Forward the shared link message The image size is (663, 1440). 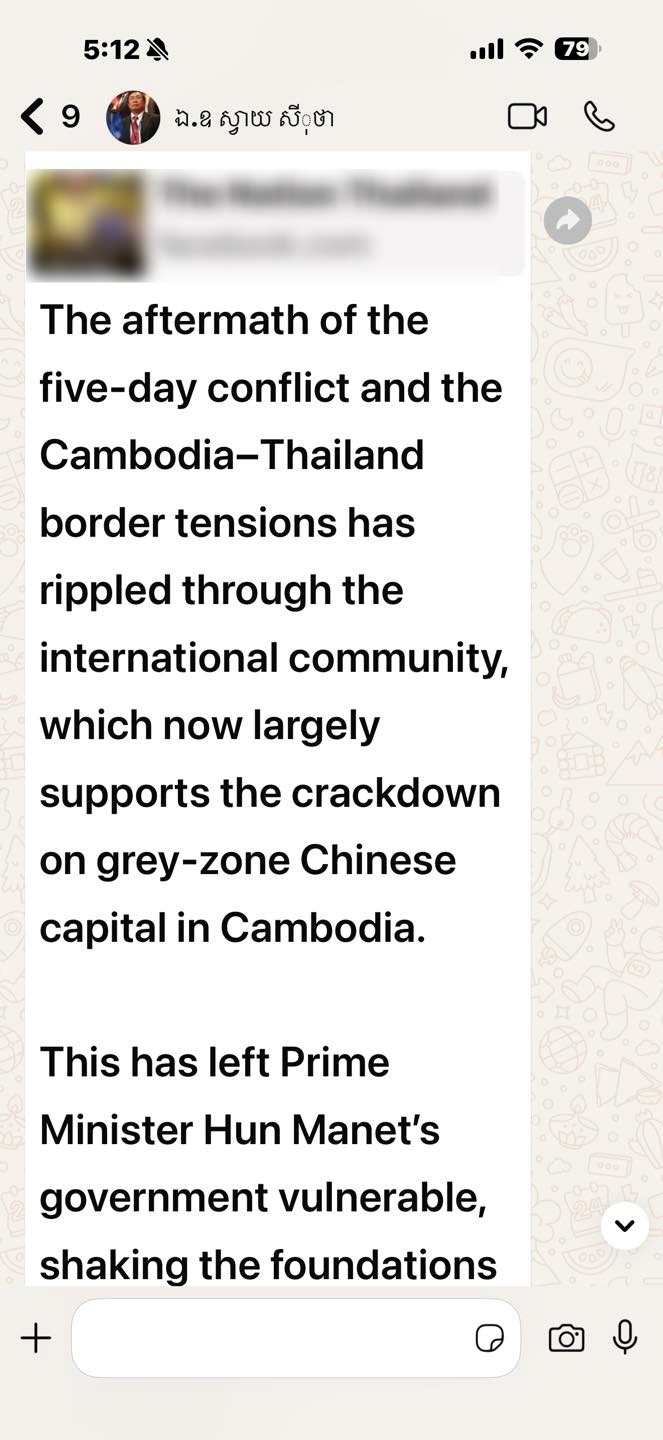point(567,222)
